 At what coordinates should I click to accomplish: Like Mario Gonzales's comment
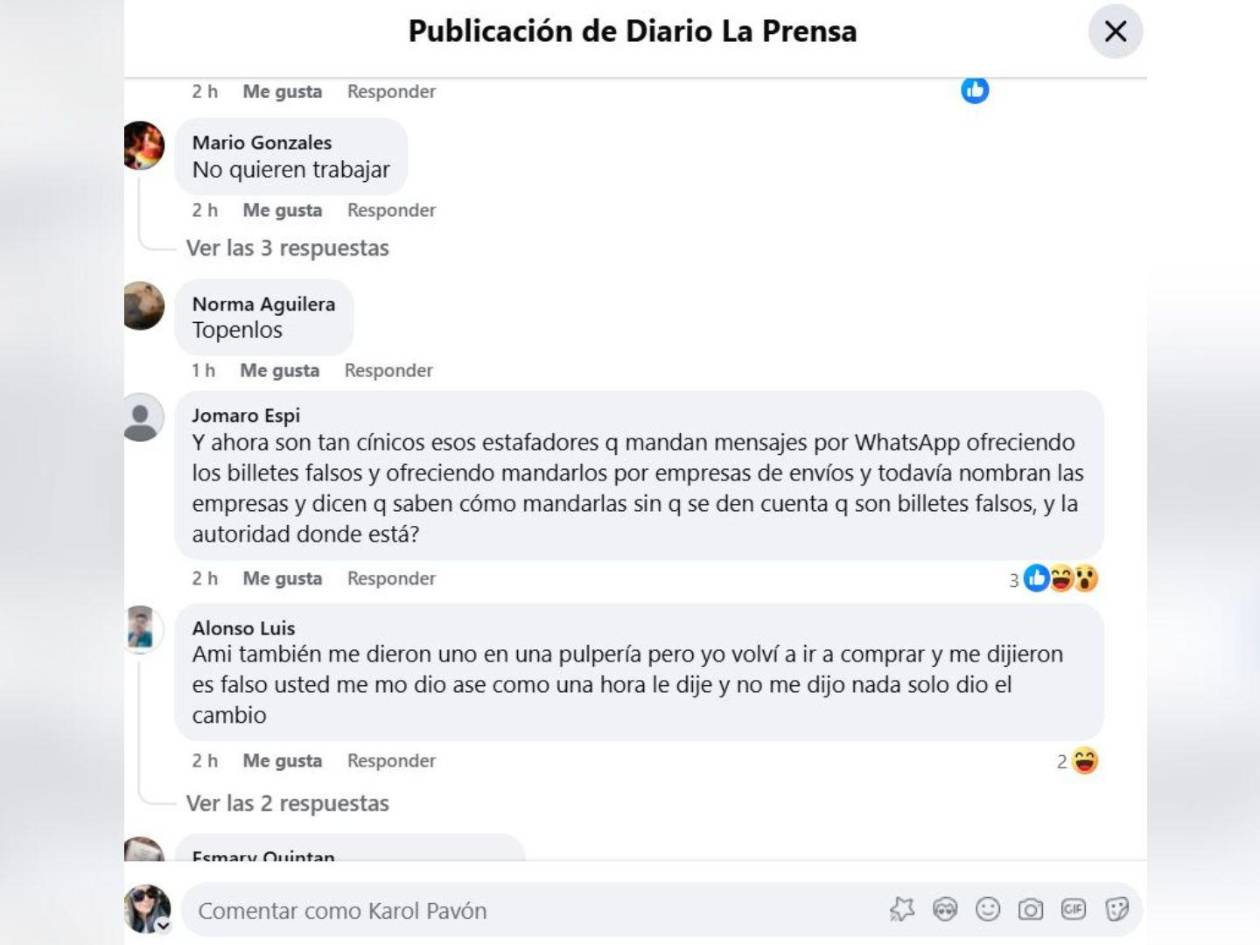282,210
